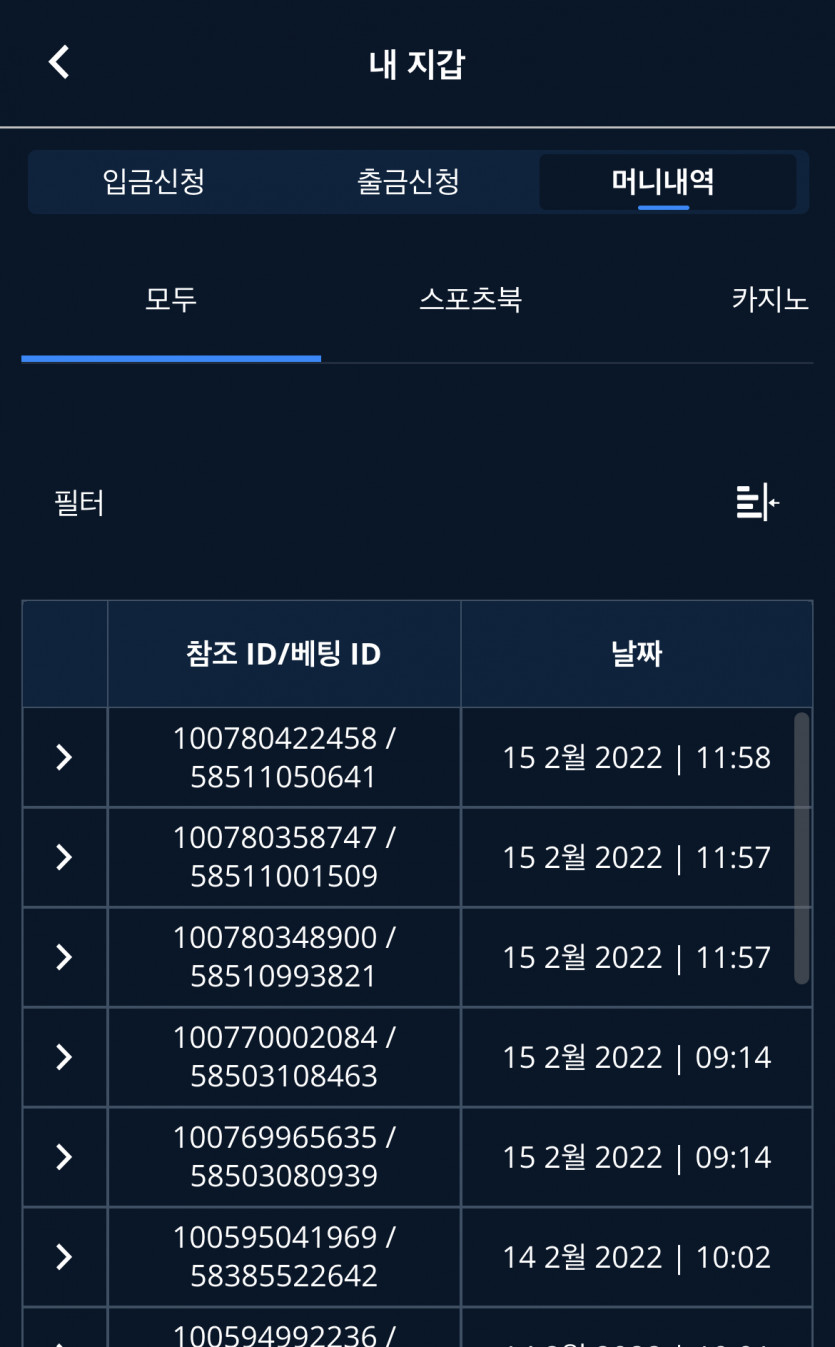The image size is (835, 1347).
Task: Expand row with ID 100780422458
Action: pos(64,757)
